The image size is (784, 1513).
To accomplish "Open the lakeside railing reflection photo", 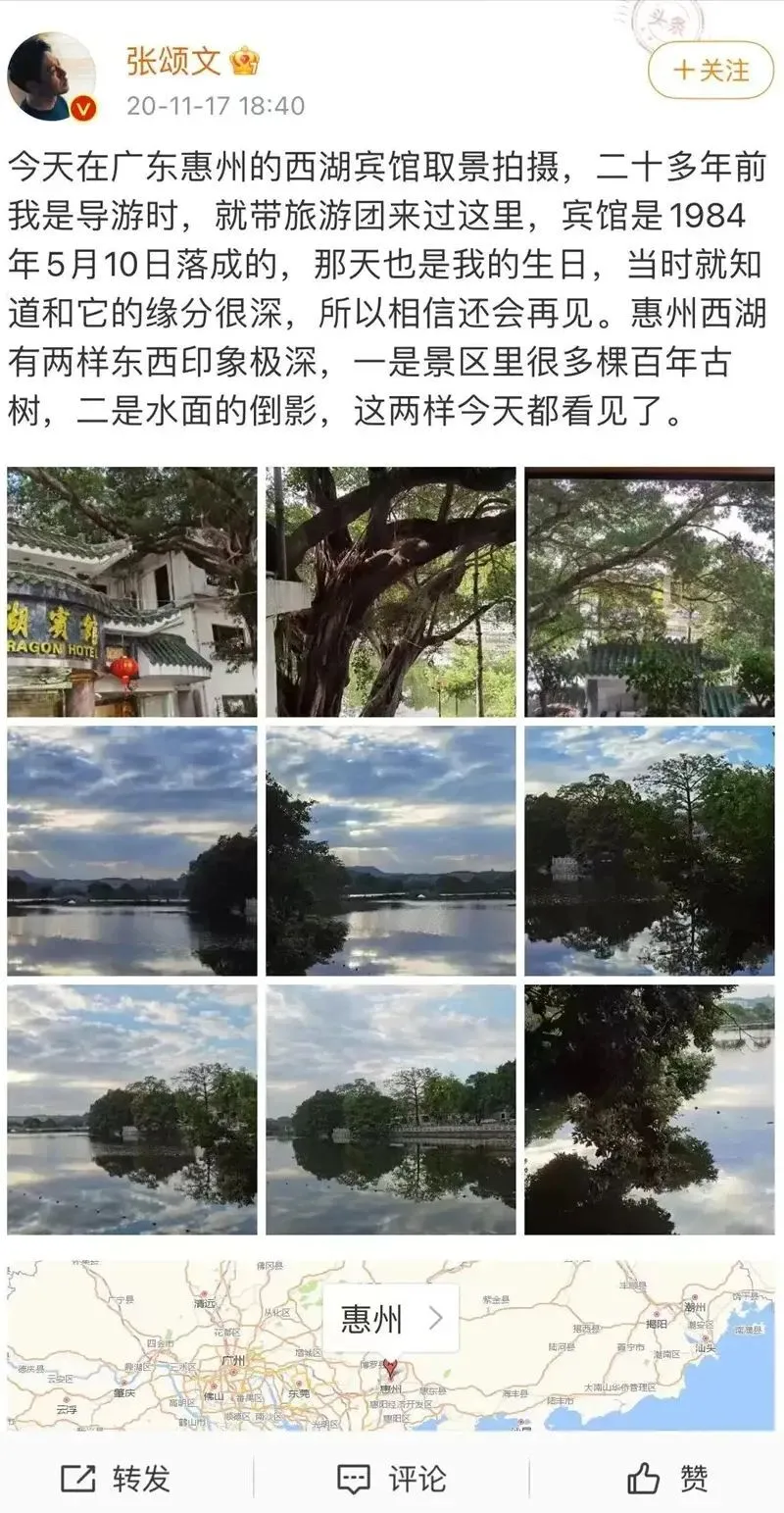I will (x=390, y=1109).
